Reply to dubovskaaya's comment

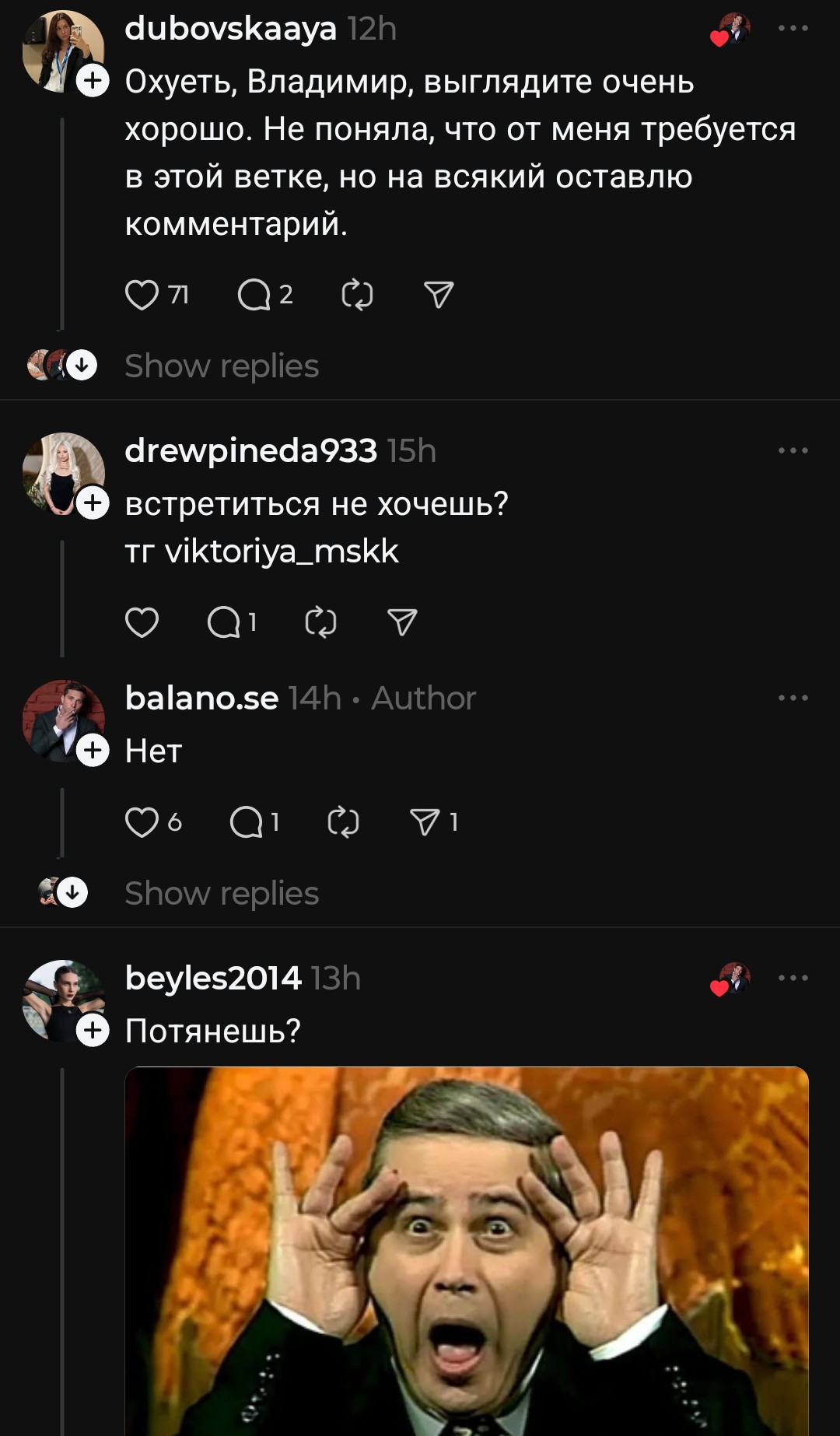(254, 296)
